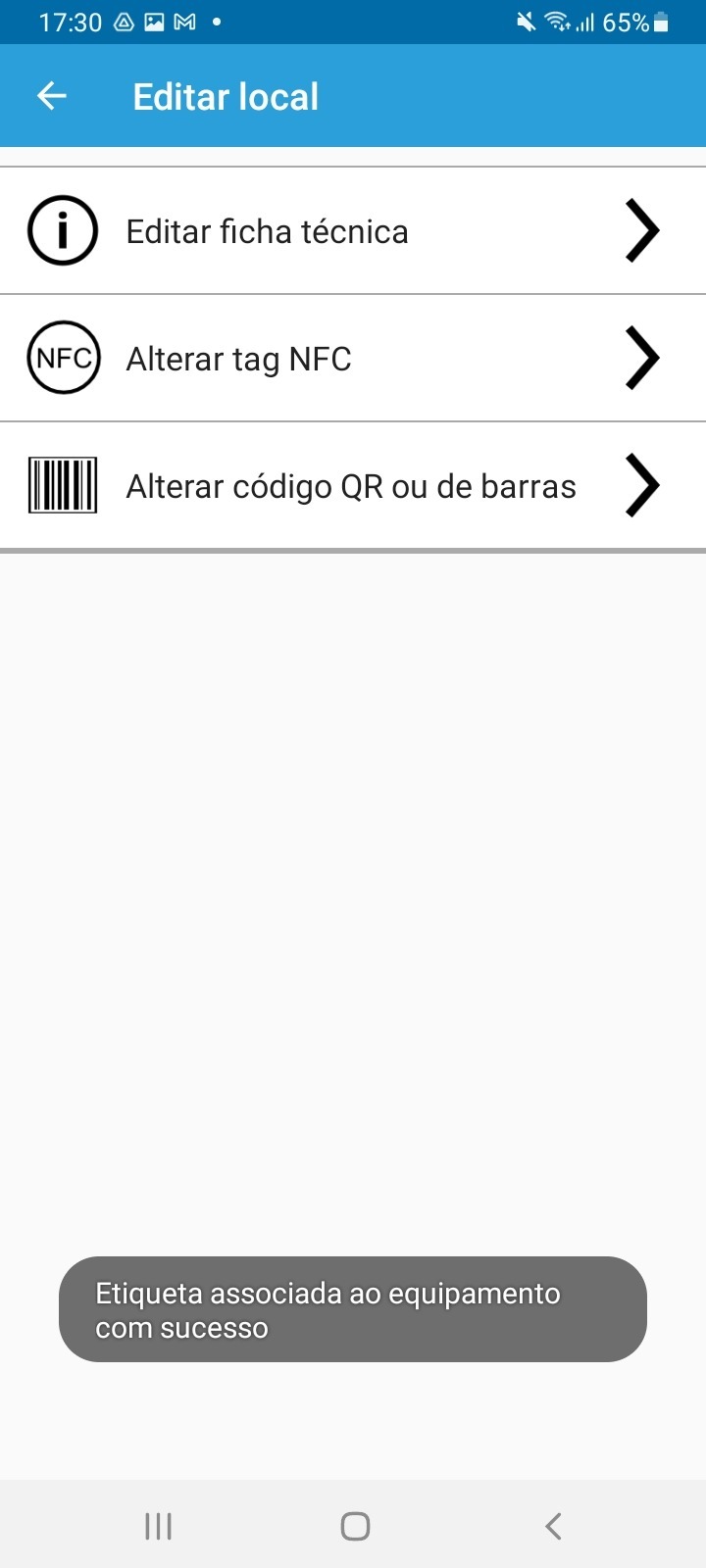Tap the system home button

(355, 1526)
